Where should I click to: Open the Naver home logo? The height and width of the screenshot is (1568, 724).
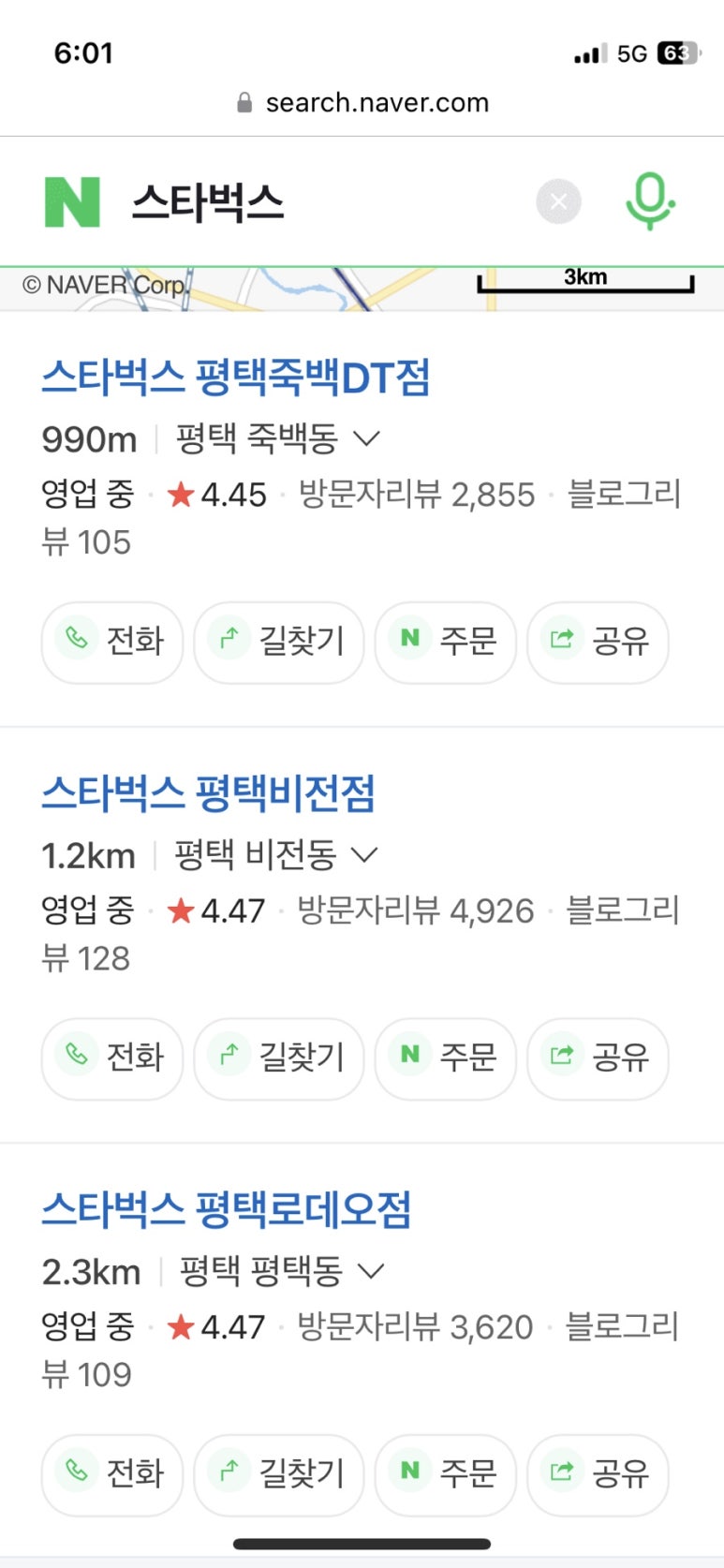(x=72, y=201)
